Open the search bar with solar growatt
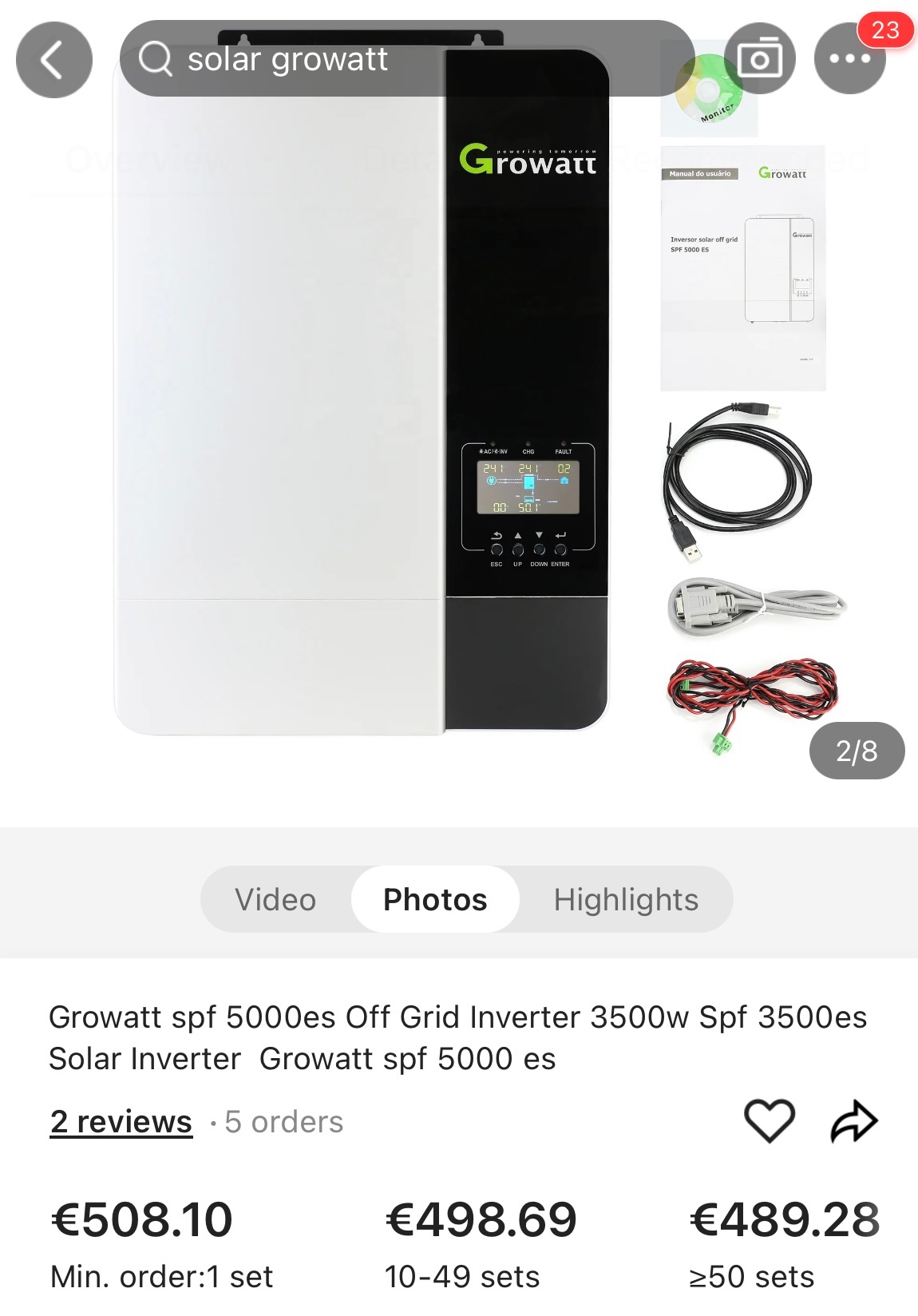The height and width of the screenshot is (1316, 918). [399, 59]
